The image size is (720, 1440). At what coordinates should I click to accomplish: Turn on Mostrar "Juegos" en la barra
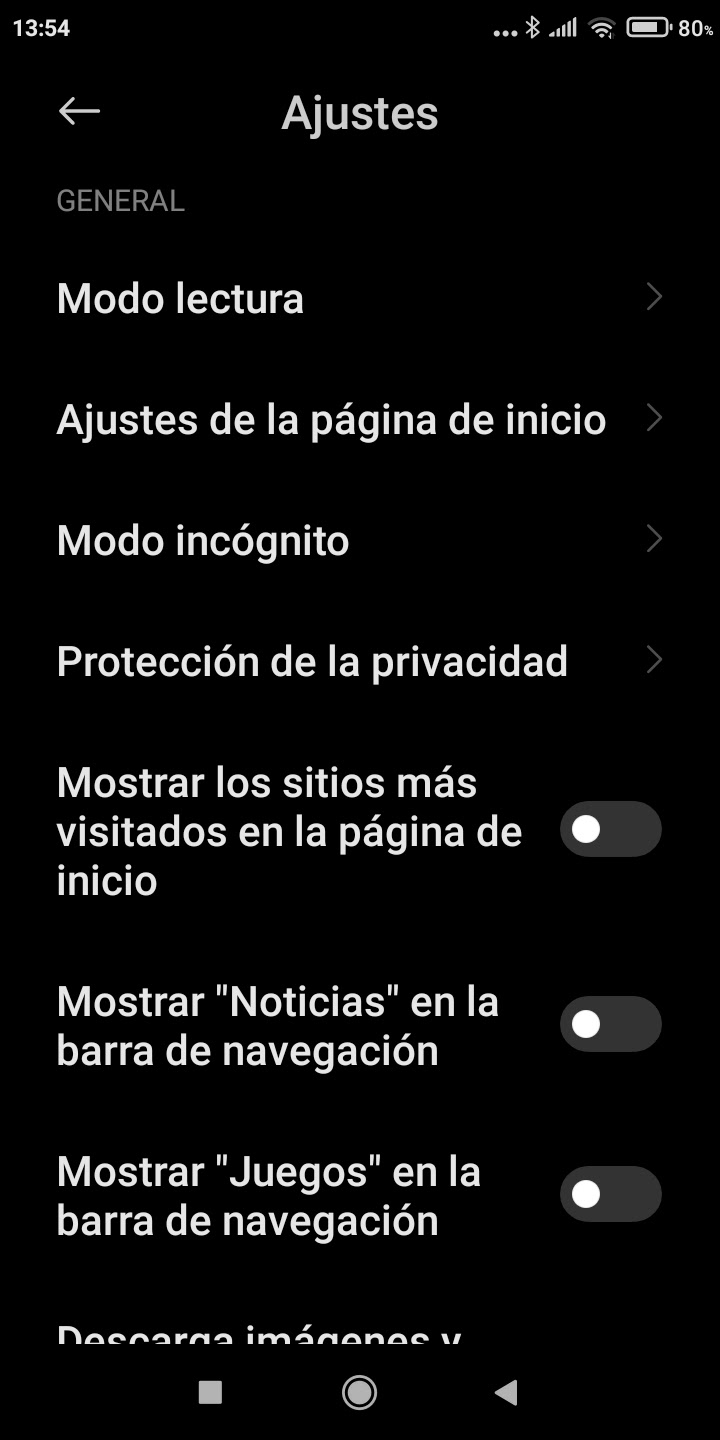click(610, 1194)
